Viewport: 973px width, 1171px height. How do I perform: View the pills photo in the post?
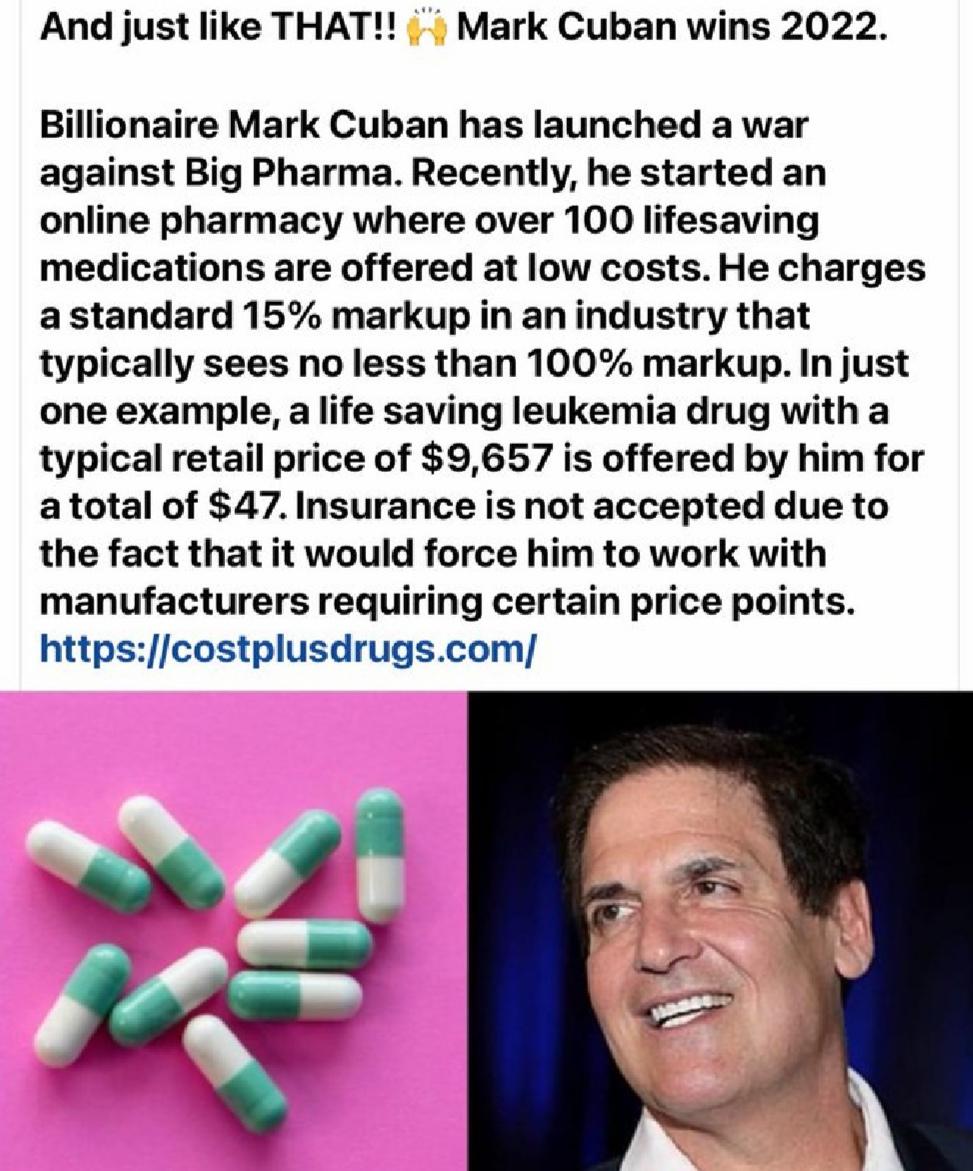233,930
